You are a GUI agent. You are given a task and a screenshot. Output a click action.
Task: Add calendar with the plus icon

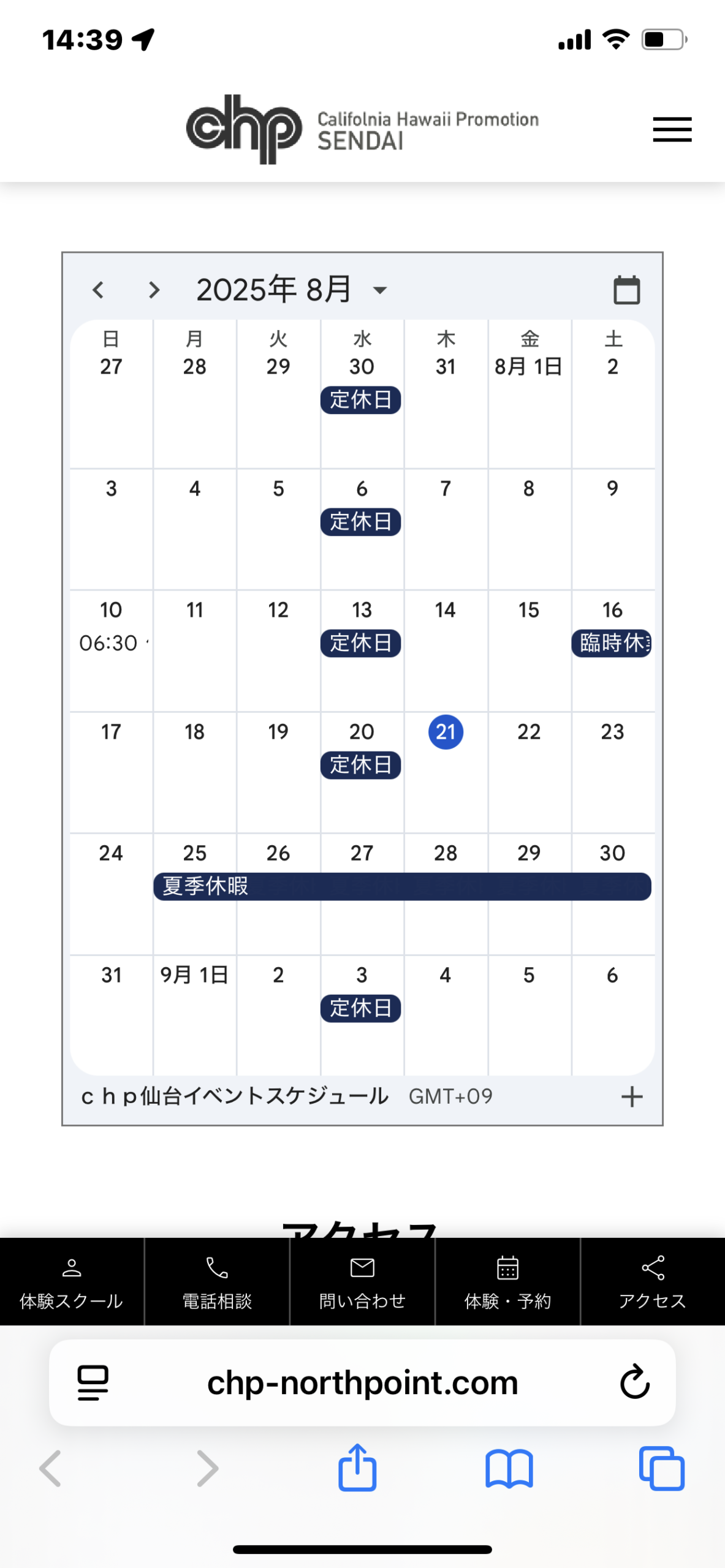(632, 1096)
